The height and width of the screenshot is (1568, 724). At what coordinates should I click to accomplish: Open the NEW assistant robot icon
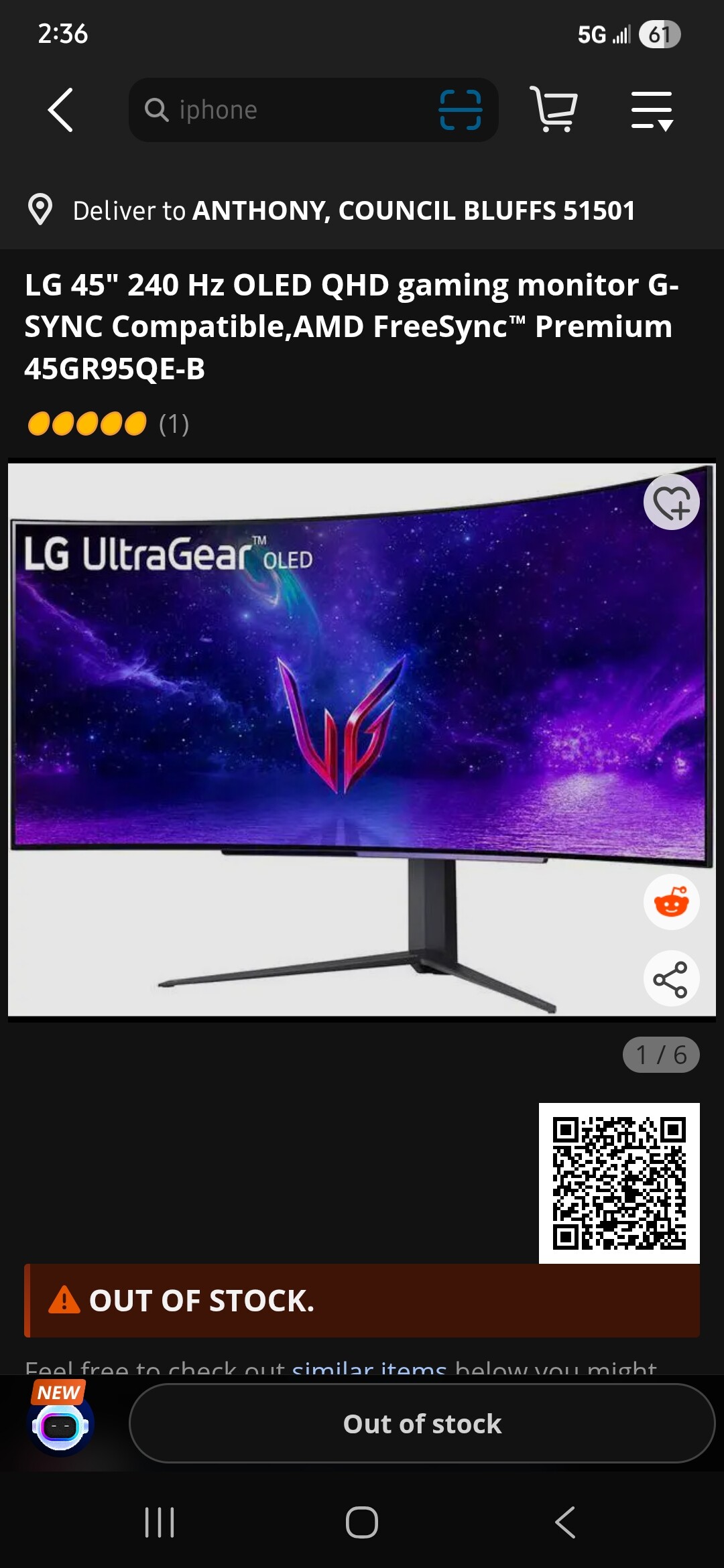click(60, 1423)
